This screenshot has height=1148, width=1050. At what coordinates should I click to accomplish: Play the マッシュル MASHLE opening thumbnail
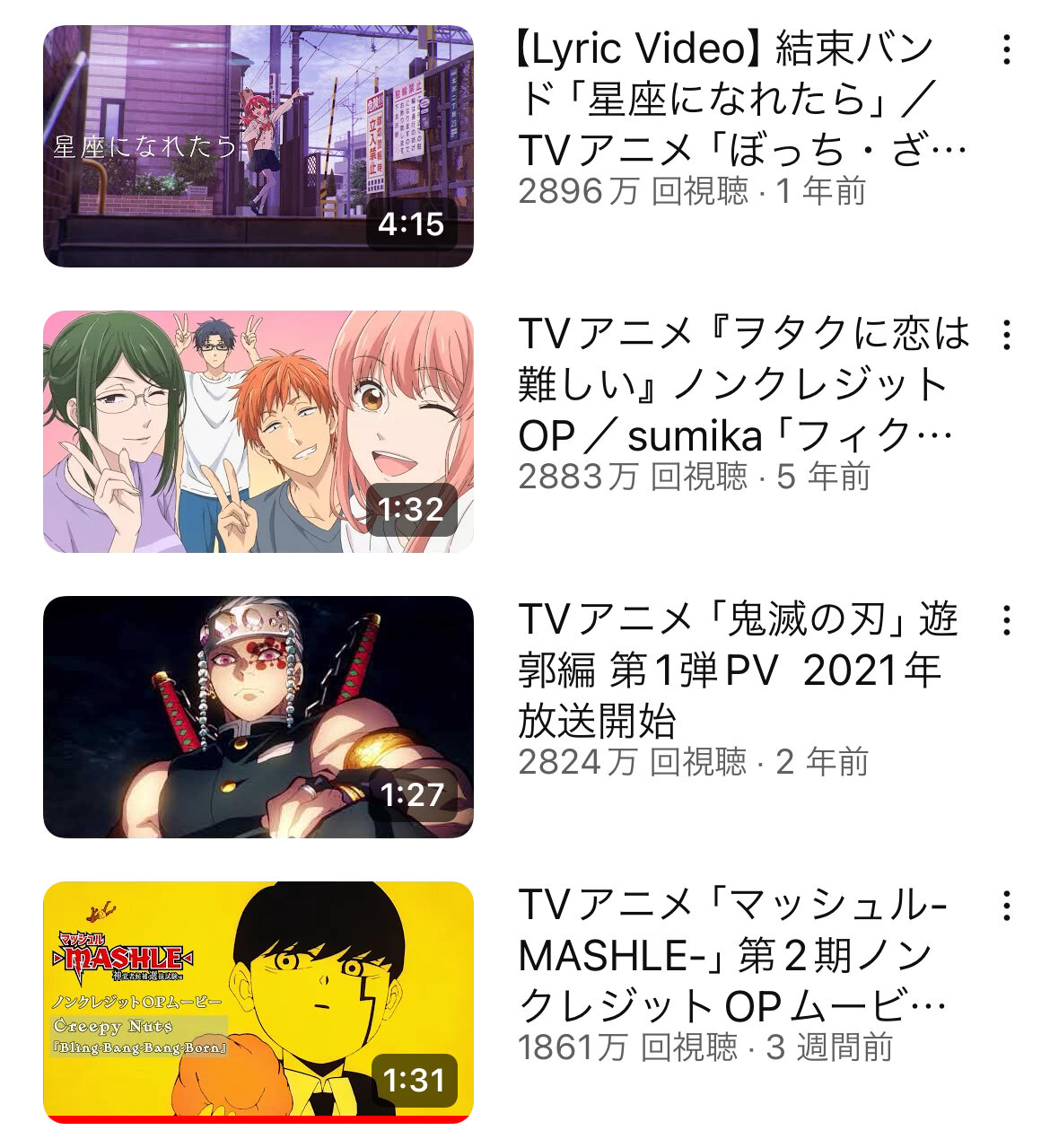tap(258, 1003)
